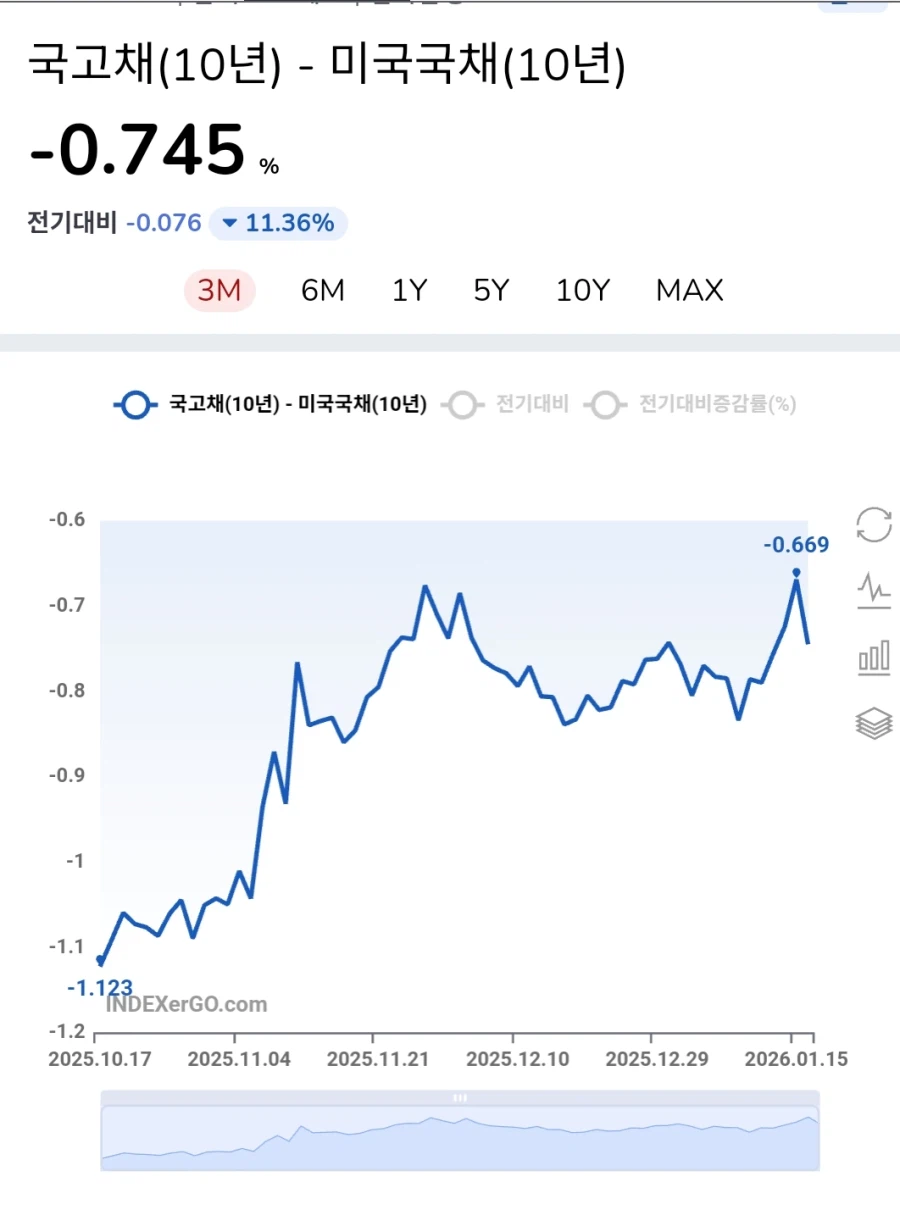Image resolution: width=900 pixels, height=1221 pixels.
Task: Switch to the bar chart view icon
Action: click(872, 657)
